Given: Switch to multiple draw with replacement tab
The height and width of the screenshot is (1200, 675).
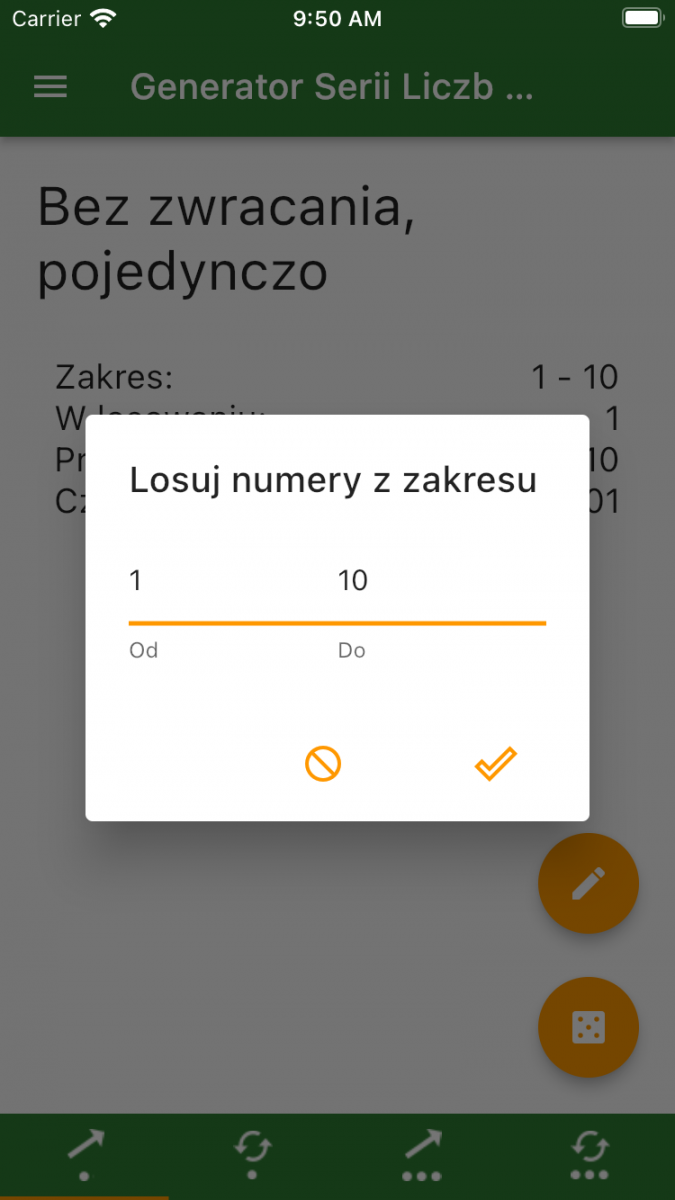Looking at the screenshot, I should (590, 1155).
